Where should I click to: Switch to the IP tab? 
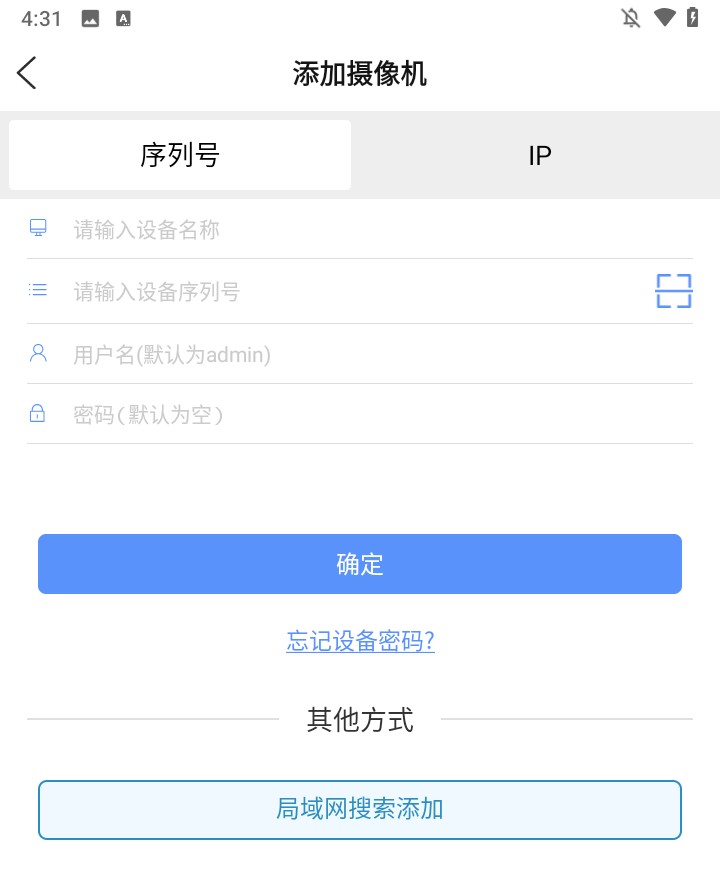539,155
